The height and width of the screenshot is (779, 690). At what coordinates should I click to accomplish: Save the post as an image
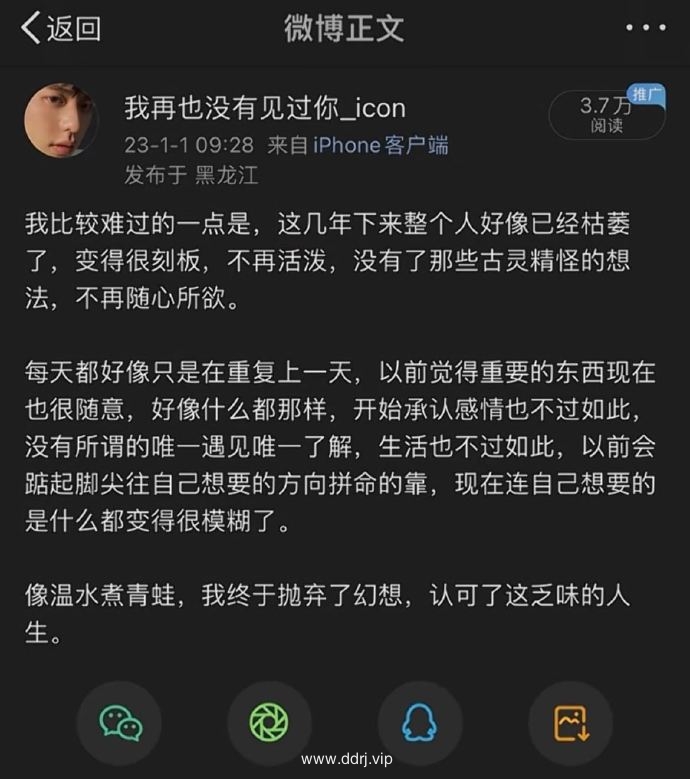pyautogui.click(x=569, y=723)
